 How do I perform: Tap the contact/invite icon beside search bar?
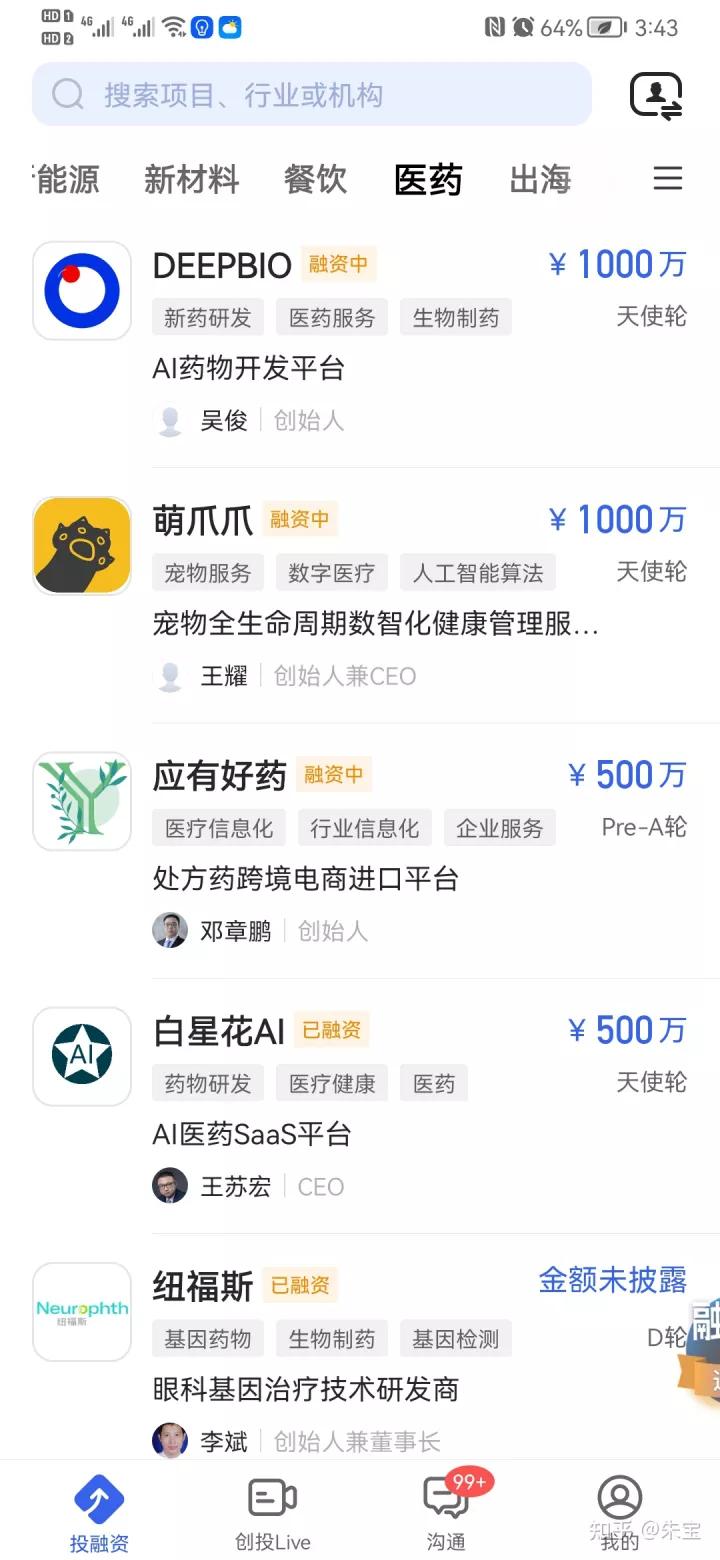tap(657, 95)
